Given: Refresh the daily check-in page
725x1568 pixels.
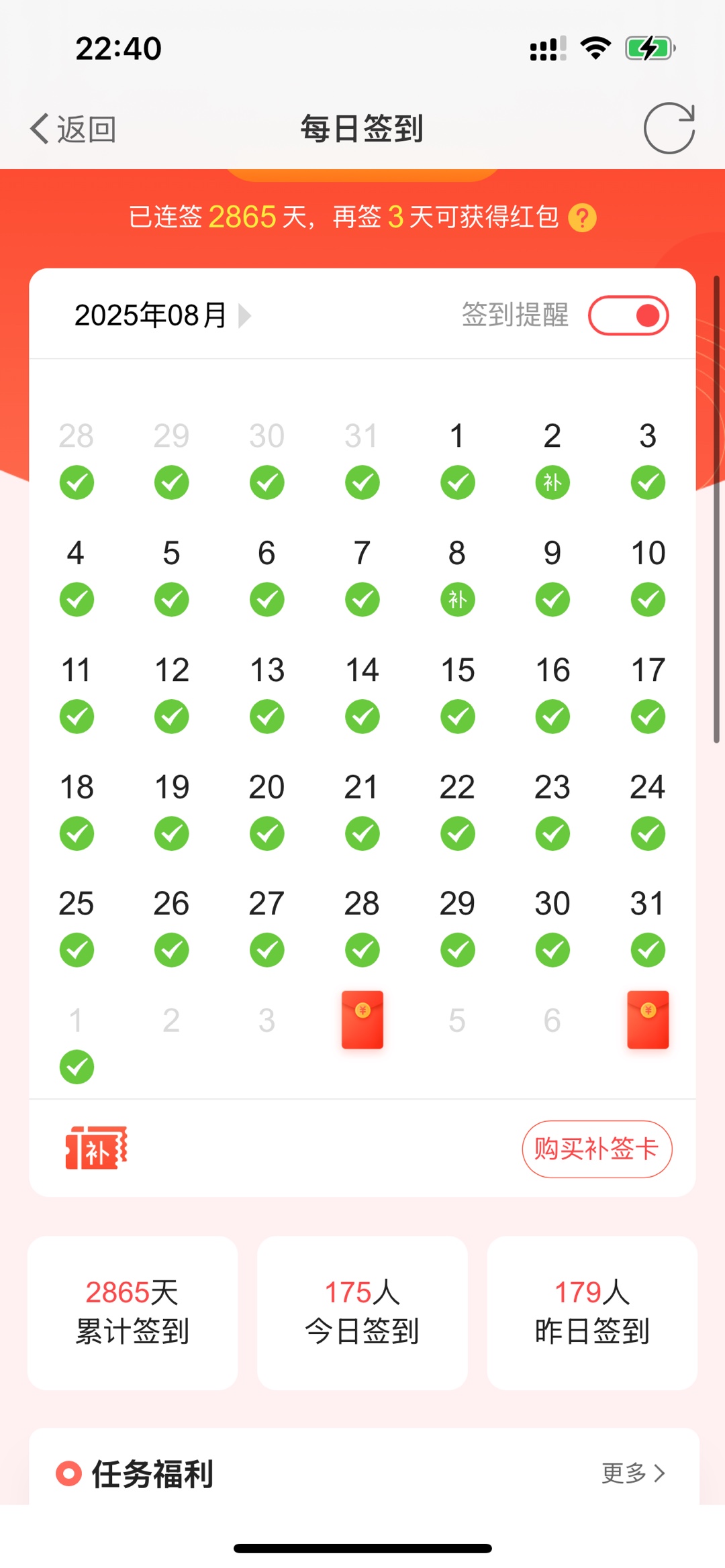Looking at the screenshot, I should point(669,129).
